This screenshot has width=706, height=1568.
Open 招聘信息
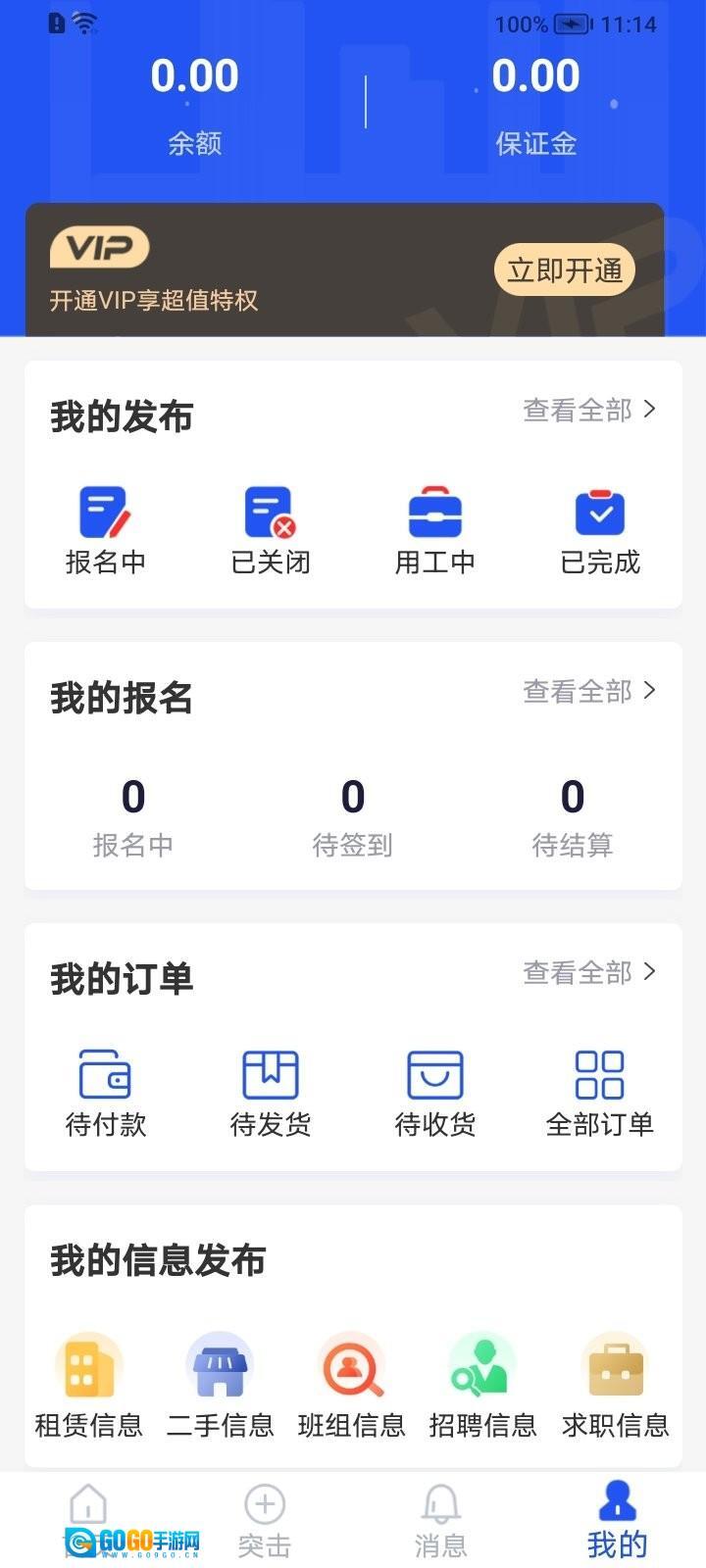click(483, 1384)
